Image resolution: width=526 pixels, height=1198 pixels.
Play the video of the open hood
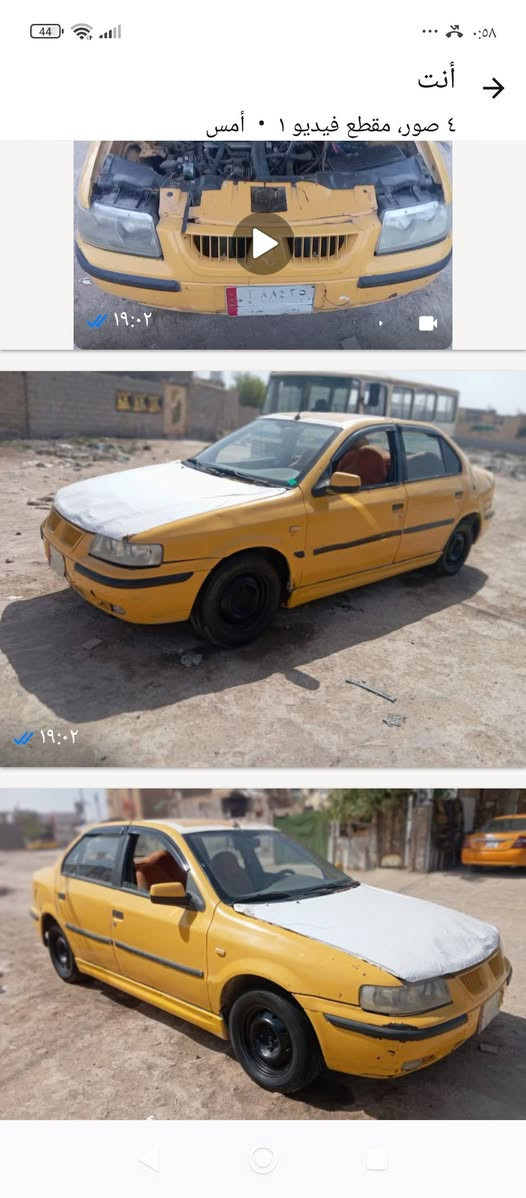263,244
